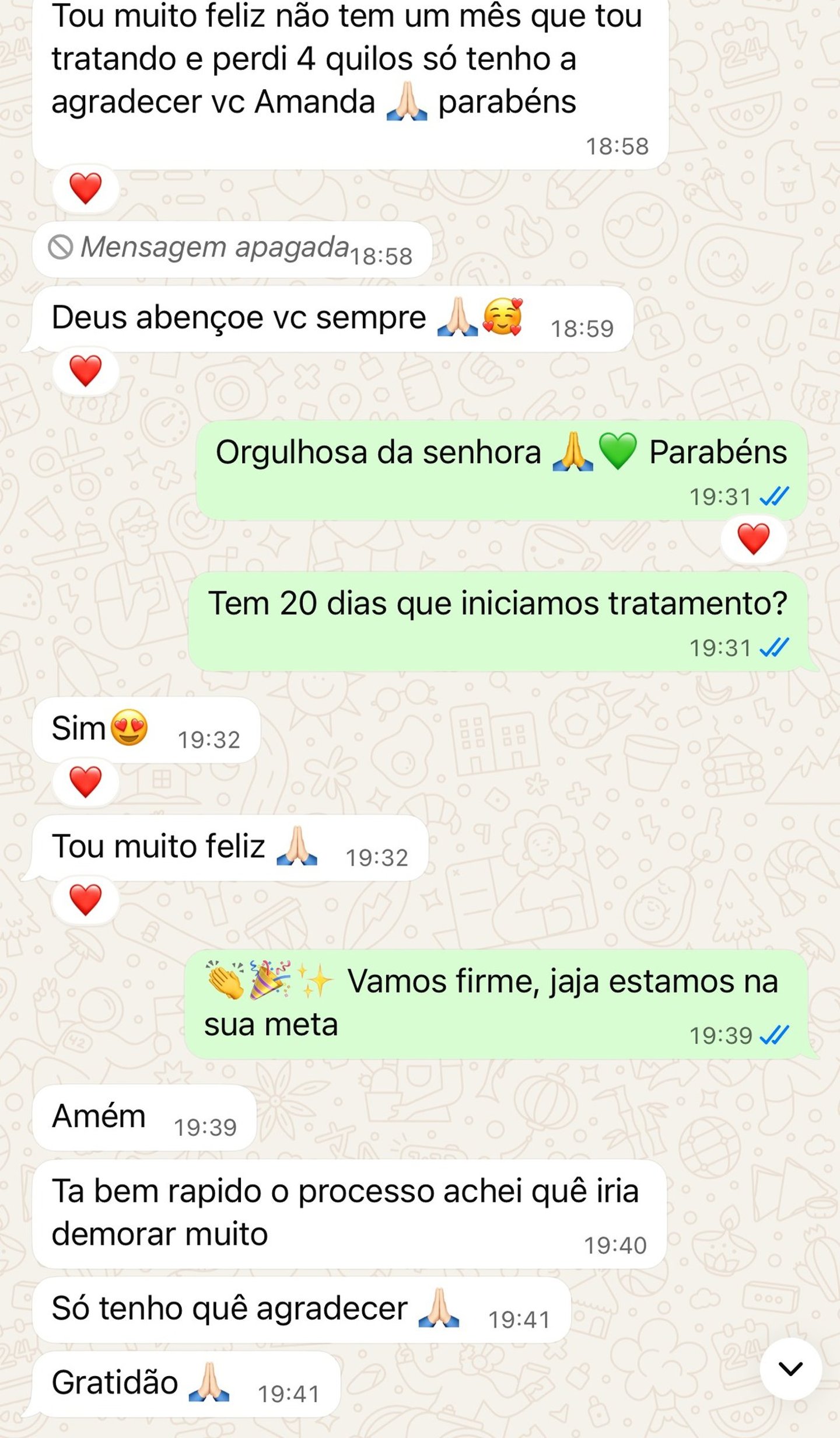Image resolution: width=840 pixels, height=1438 pixels.
Task: Open the heart reaction under "Deus abençoe vc sempre"
Action: 86,371
